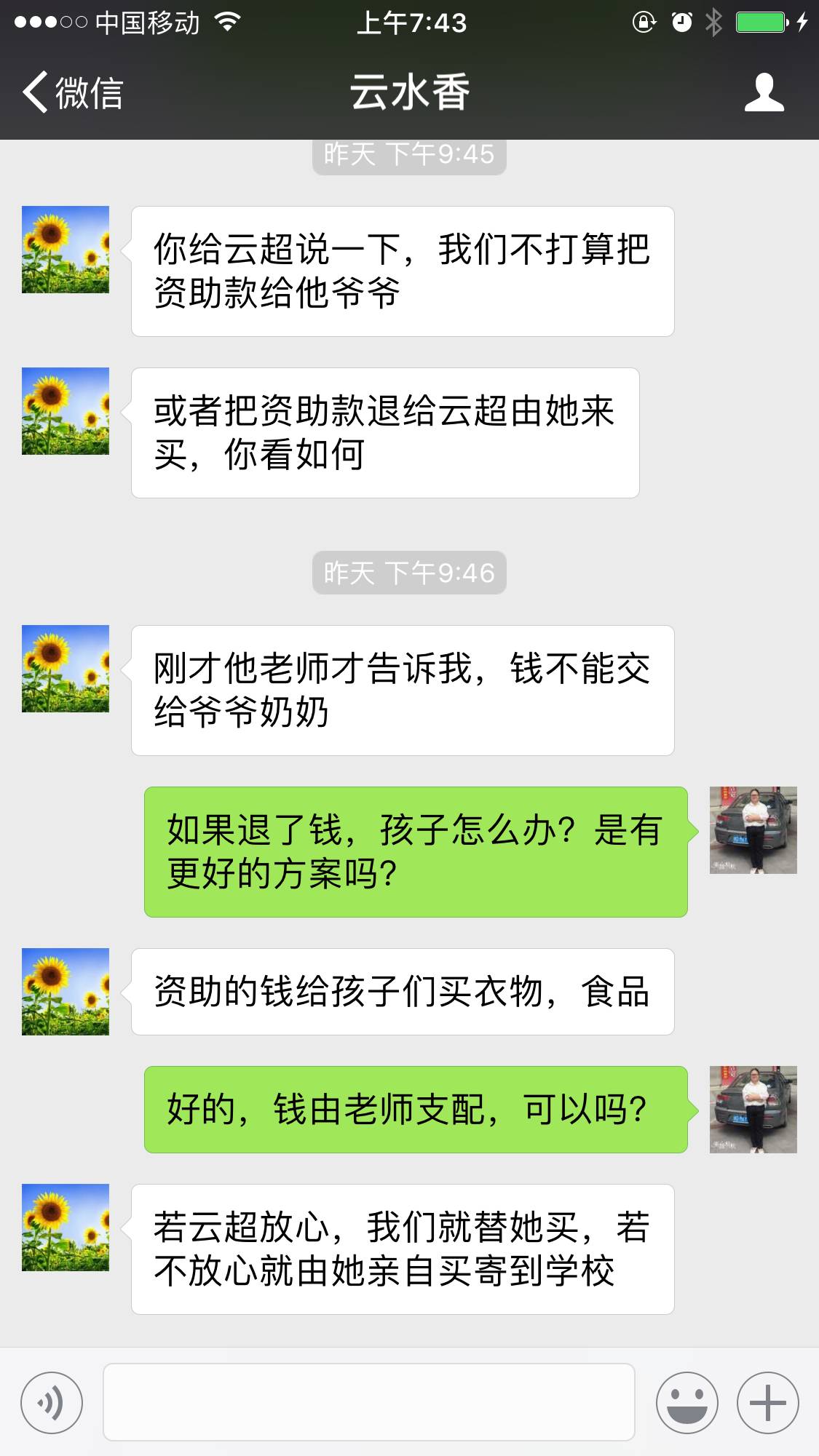Screen dimensions: 819x1456
Task: Switch to voice message input
Action: [x=51, y=1402]
